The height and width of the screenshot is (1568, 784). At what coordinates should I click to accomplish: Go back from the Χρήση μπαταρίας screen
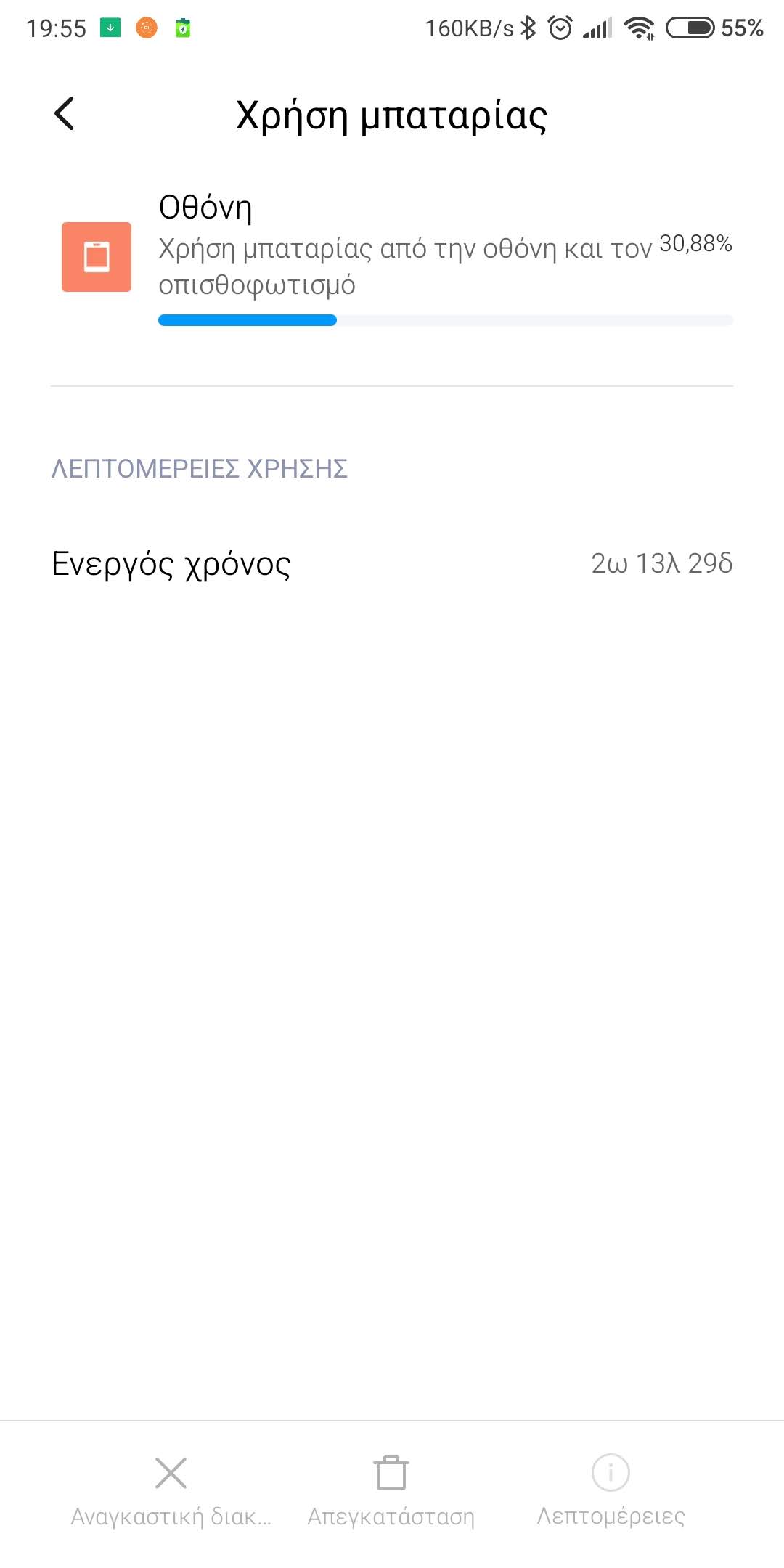pyautogui.click(x=65, y=114)
